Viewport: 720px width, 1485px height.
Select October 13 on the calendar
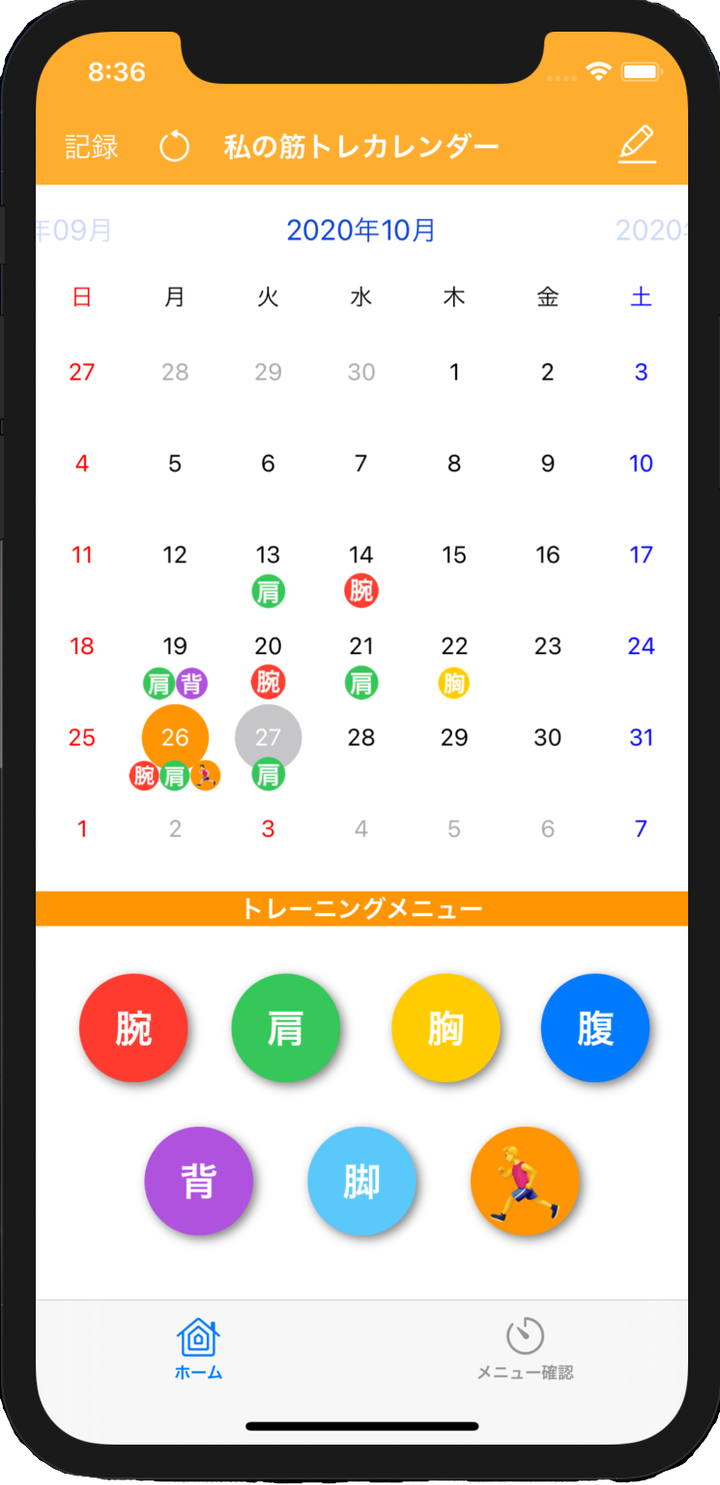[268, 556]
